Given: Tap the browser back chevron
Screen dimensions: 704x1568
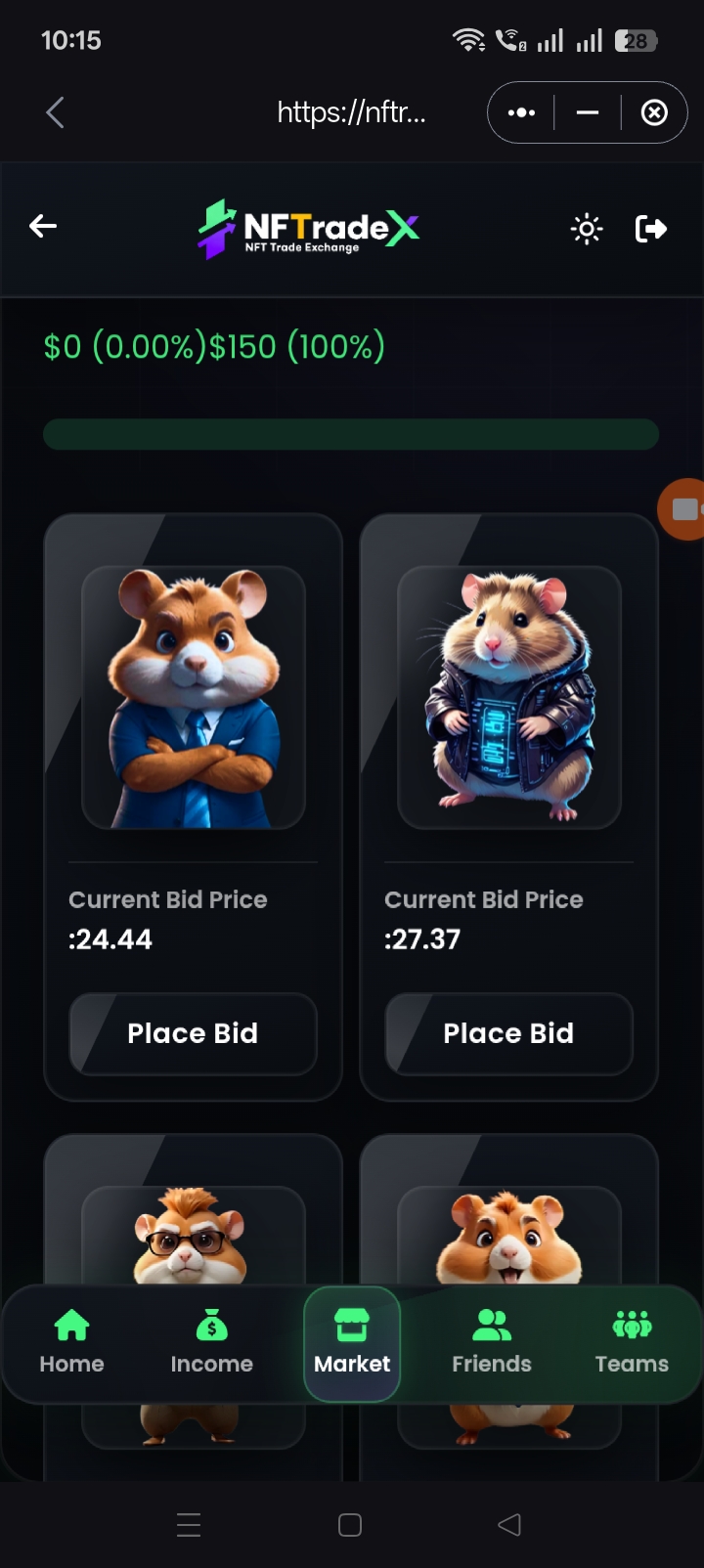Looking at the screenshot, I should point(55,112).
